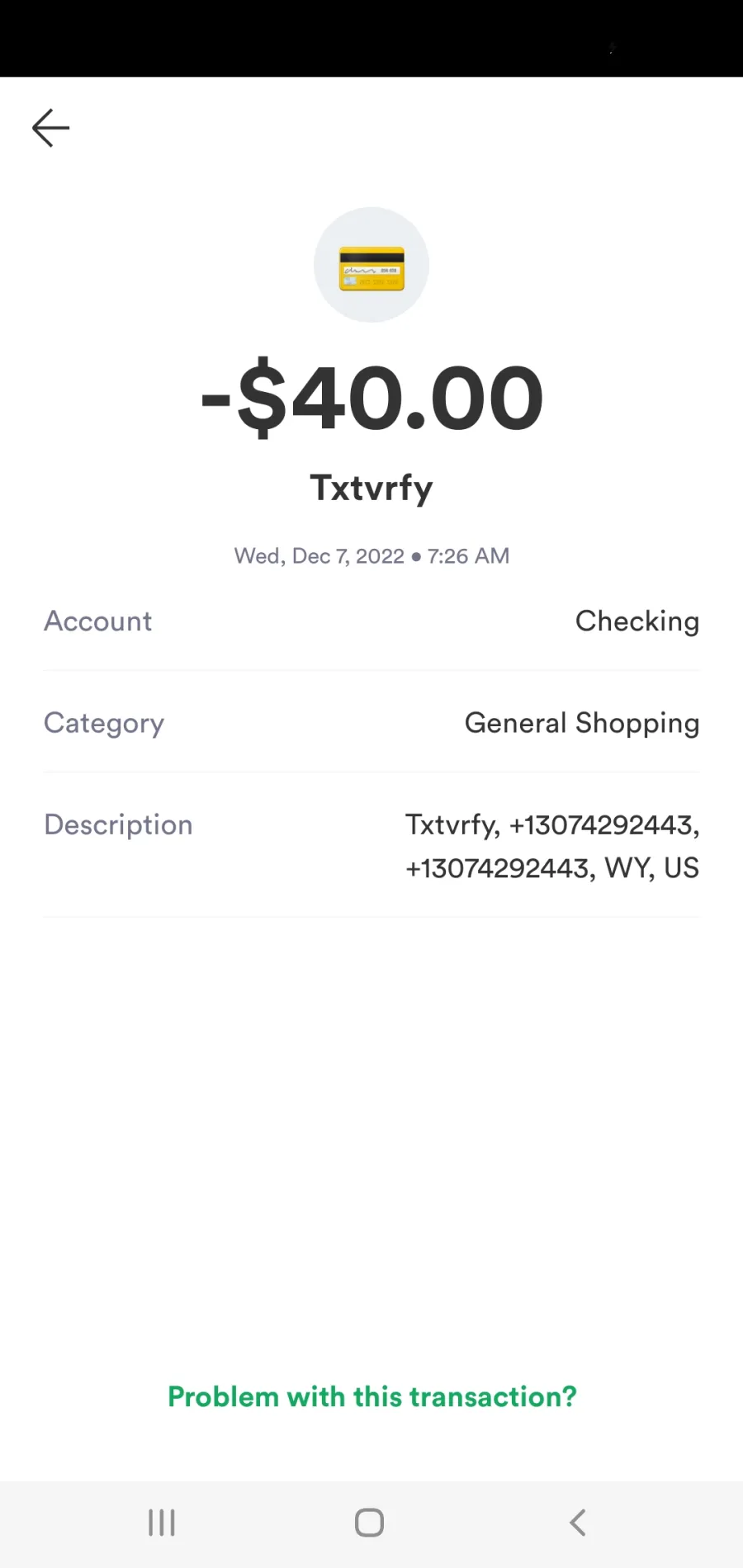
Task: Tap the system home button
Action: click(369, 1523)
